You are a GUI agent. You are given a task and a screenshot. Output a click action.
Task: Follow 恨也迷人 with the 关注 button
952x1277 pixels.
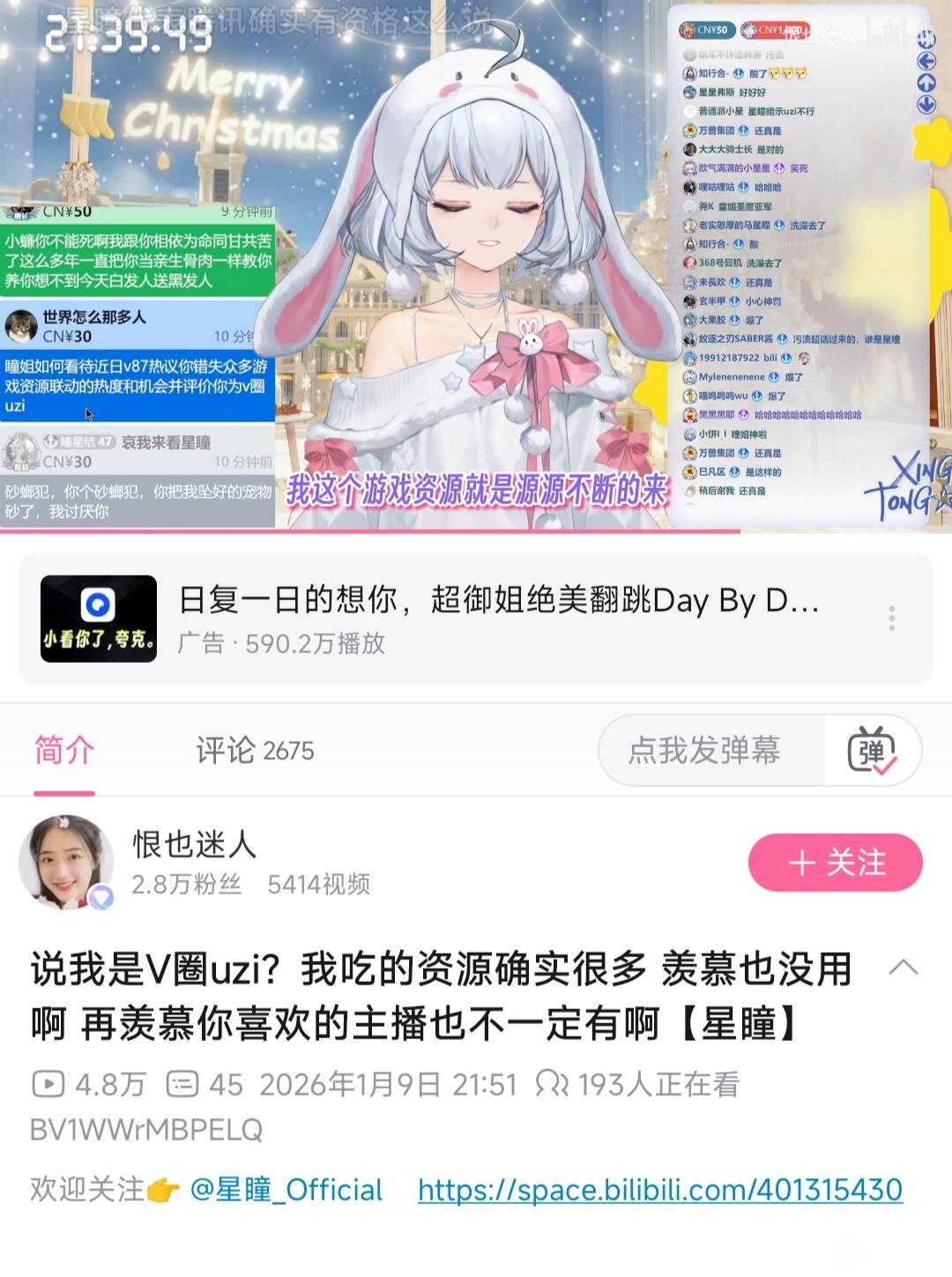coord(835,863)
